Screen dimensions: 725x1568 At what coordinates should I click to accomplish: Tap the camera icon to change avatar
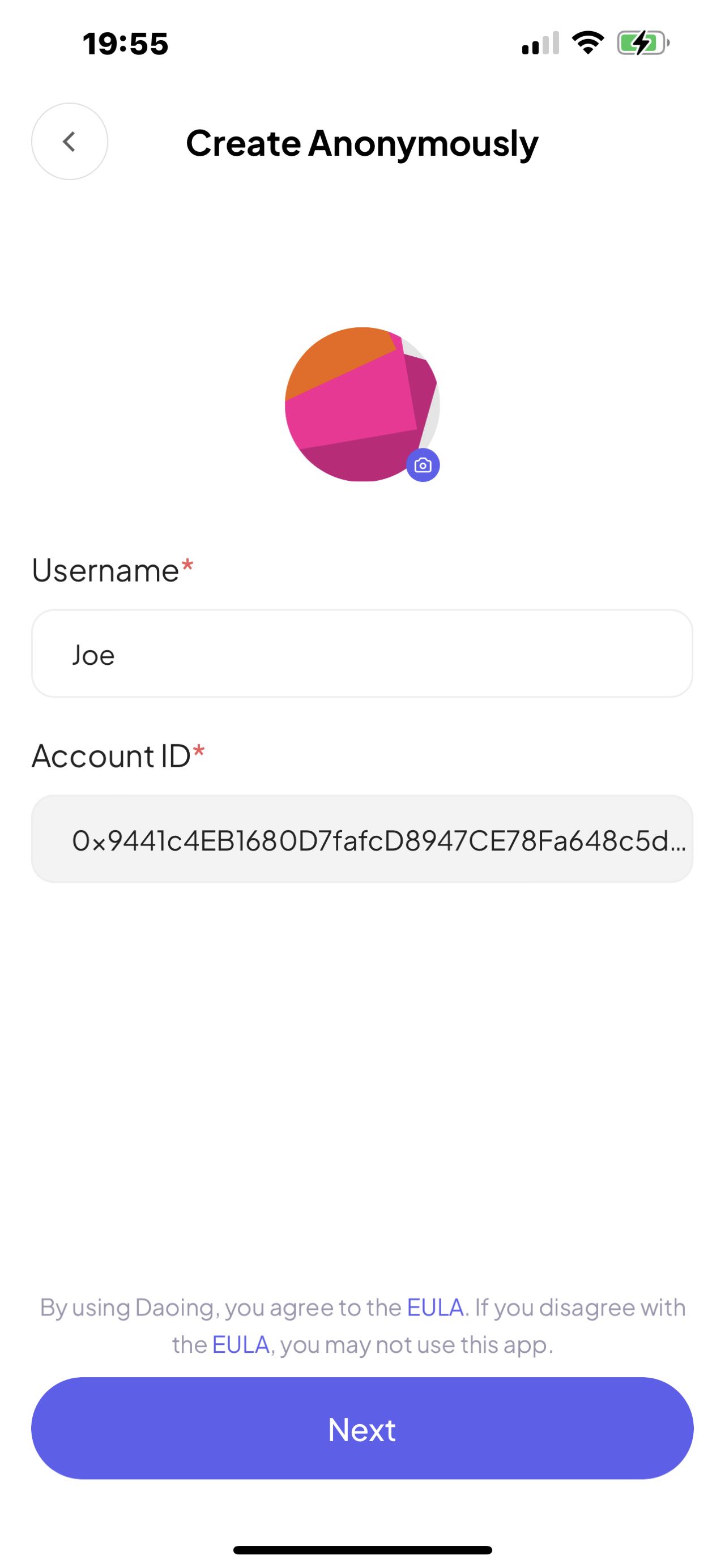[423, 465]
